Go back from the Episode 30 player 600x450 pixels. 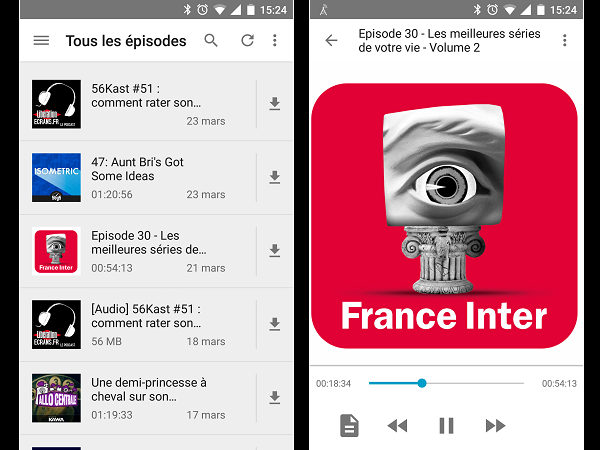[332, 41]
